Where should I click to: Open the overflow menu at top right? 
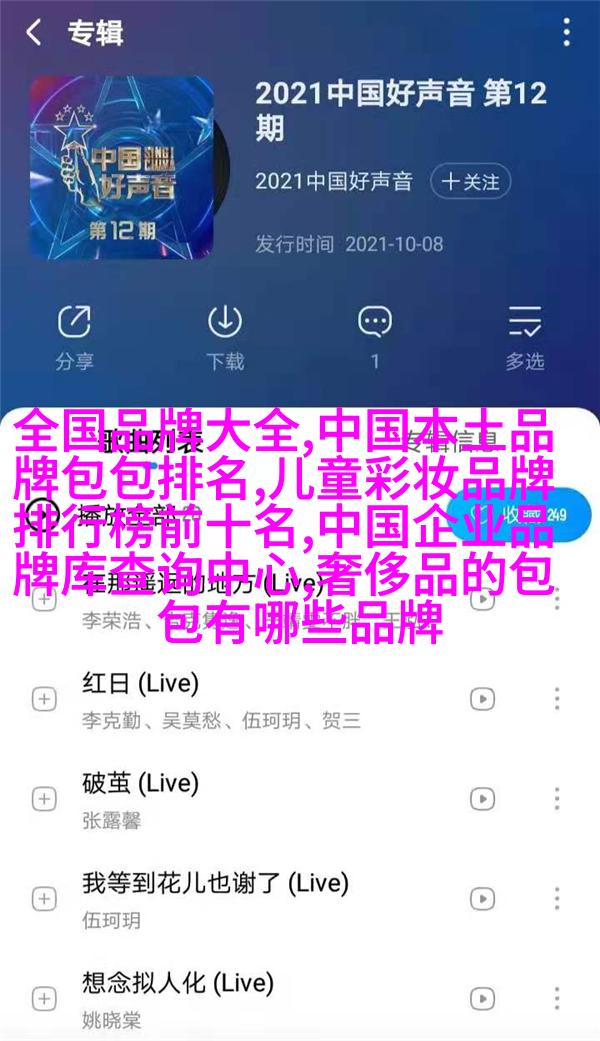(x=566, y=33)
